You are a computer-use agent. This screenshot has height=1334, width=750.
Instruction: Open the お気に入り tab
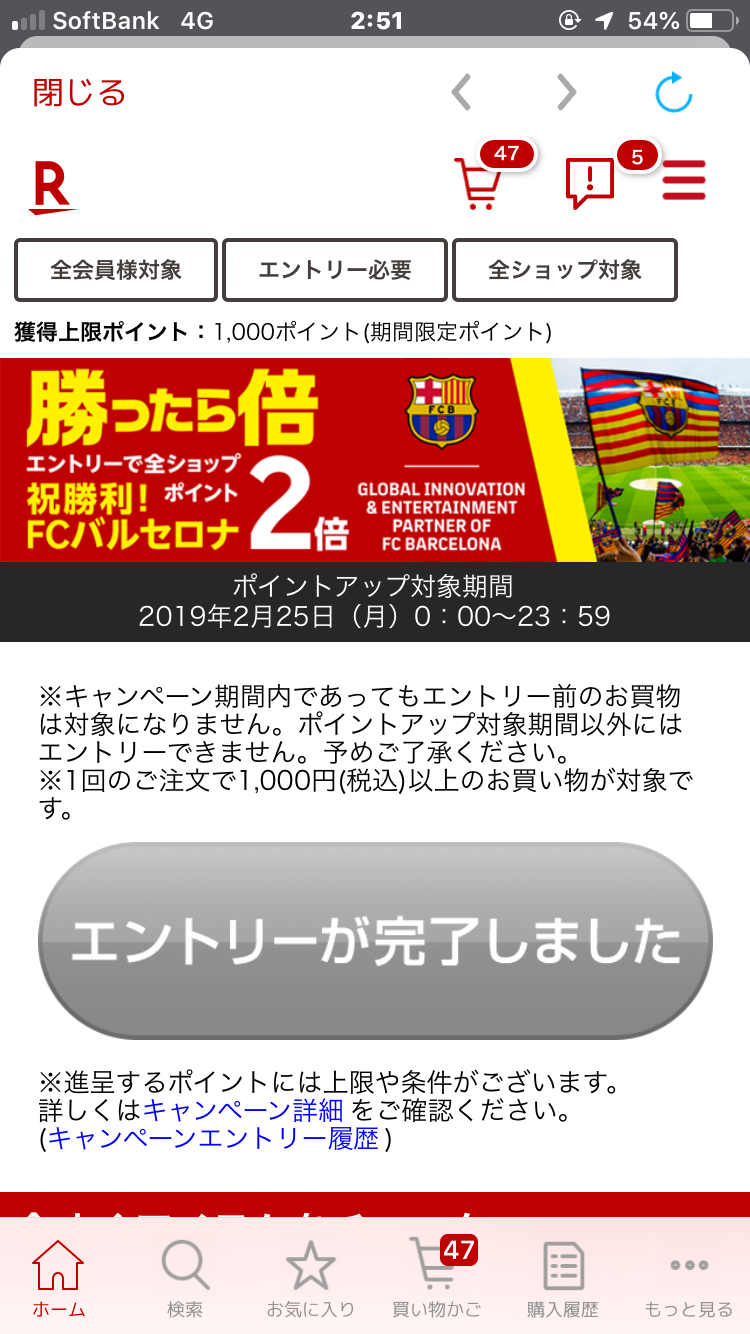(310, 1279)
